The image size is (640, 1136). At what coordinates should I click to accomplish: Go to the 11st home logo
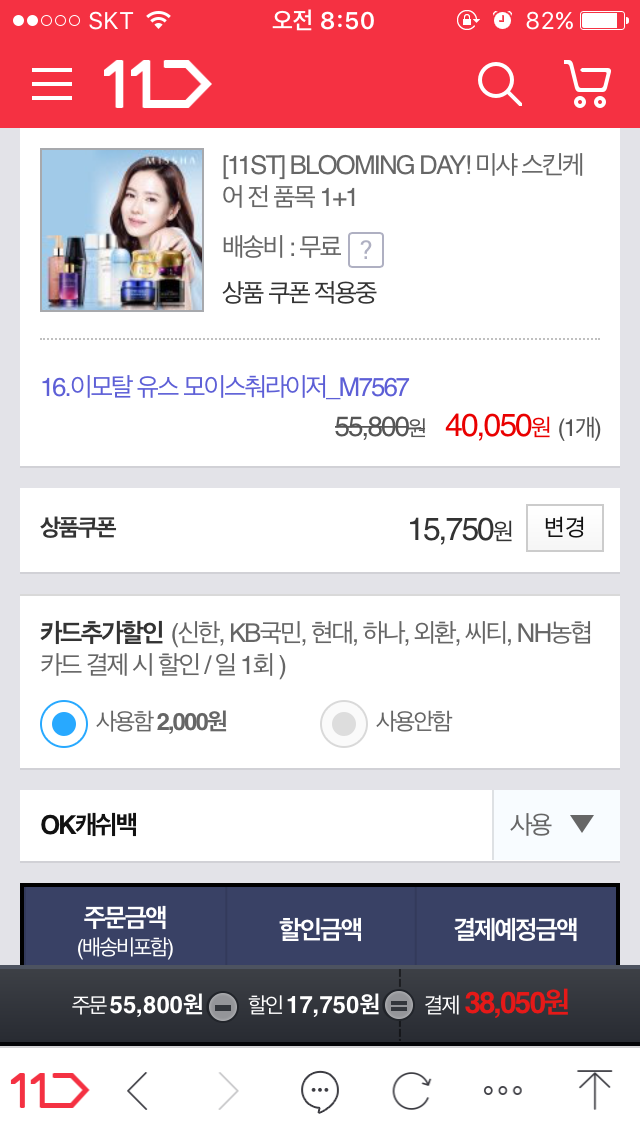point(157,85)
